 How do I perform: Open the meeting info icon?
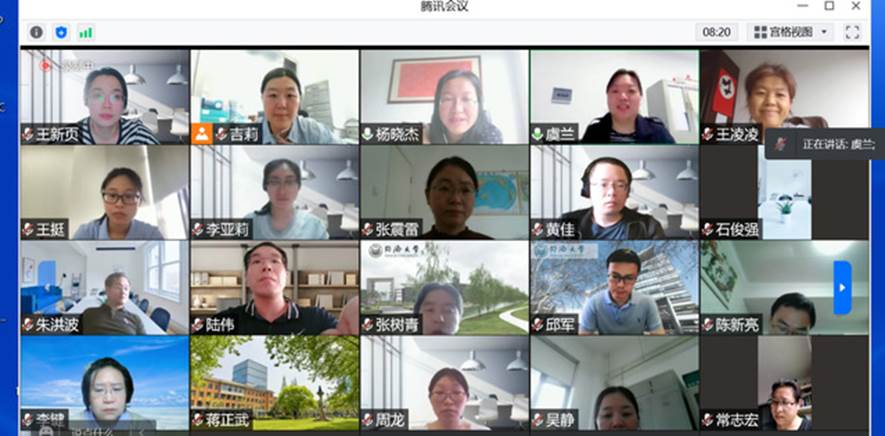(36, 32)
